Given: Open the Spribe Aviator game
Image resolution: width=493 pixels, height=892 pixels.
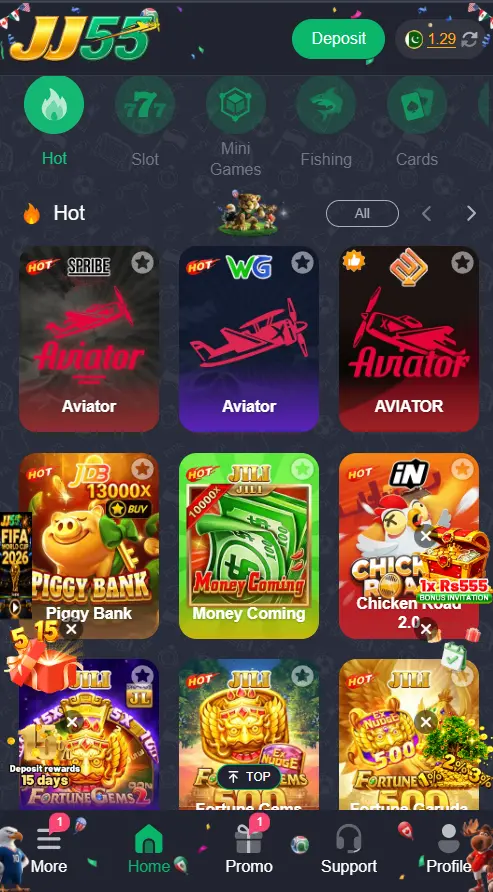Looking at the screenshot, I should pos(89,339).
